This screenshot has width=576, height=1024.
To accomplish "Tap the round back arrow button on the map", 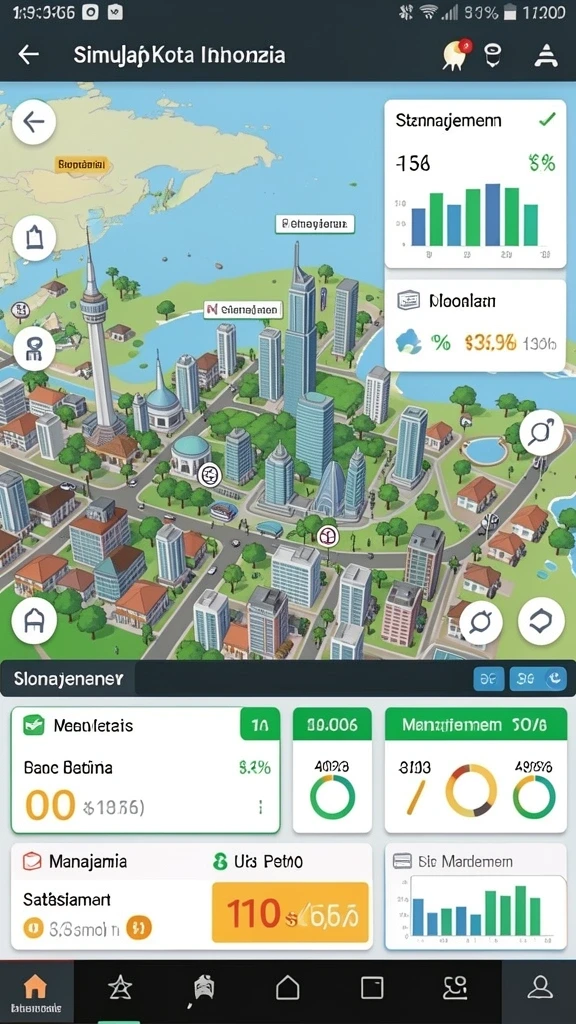I will 33,121.
